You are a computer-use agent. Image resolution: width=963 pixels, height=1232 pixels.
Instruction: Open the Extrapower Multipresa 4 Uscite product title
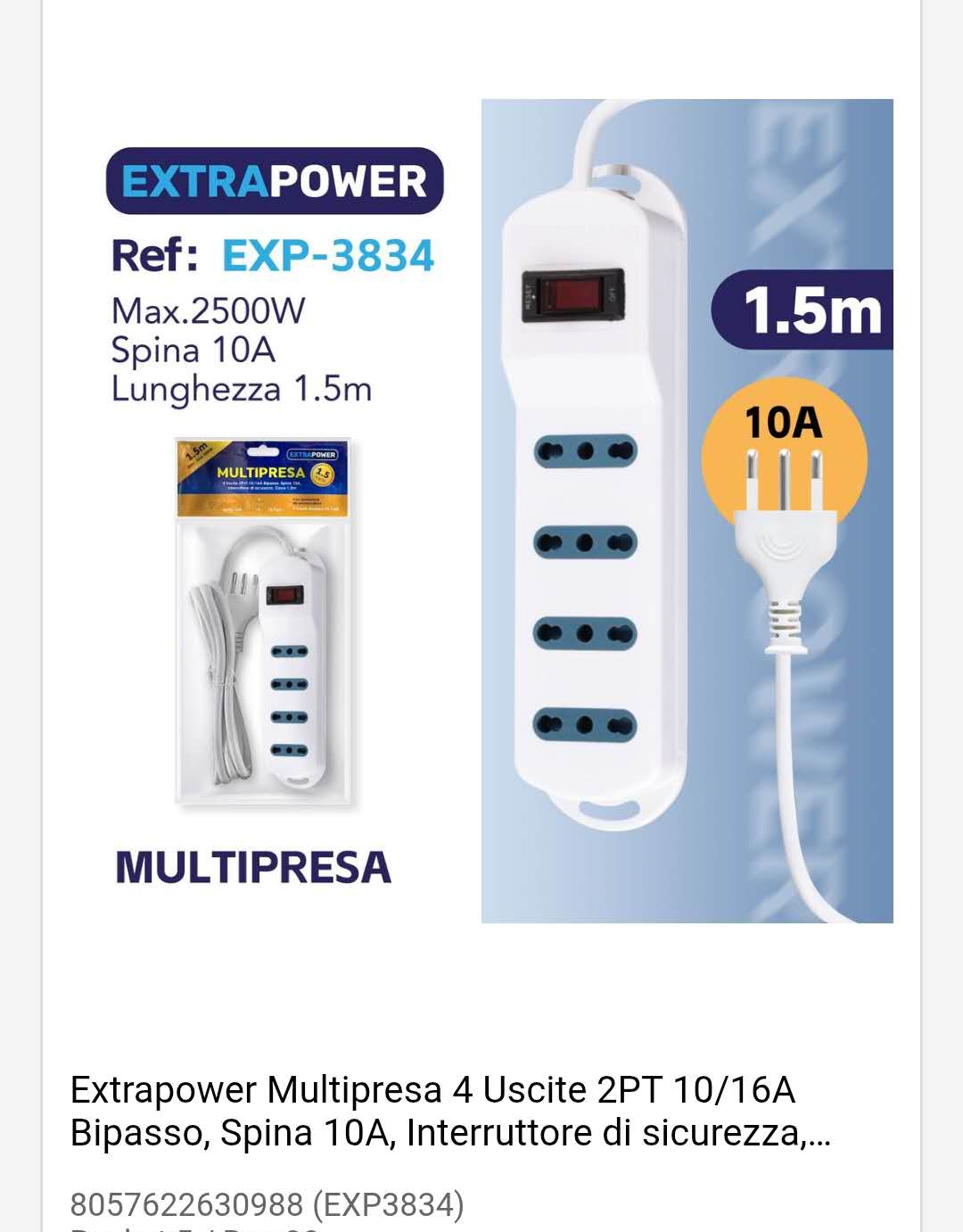[x=450, y=1111]
